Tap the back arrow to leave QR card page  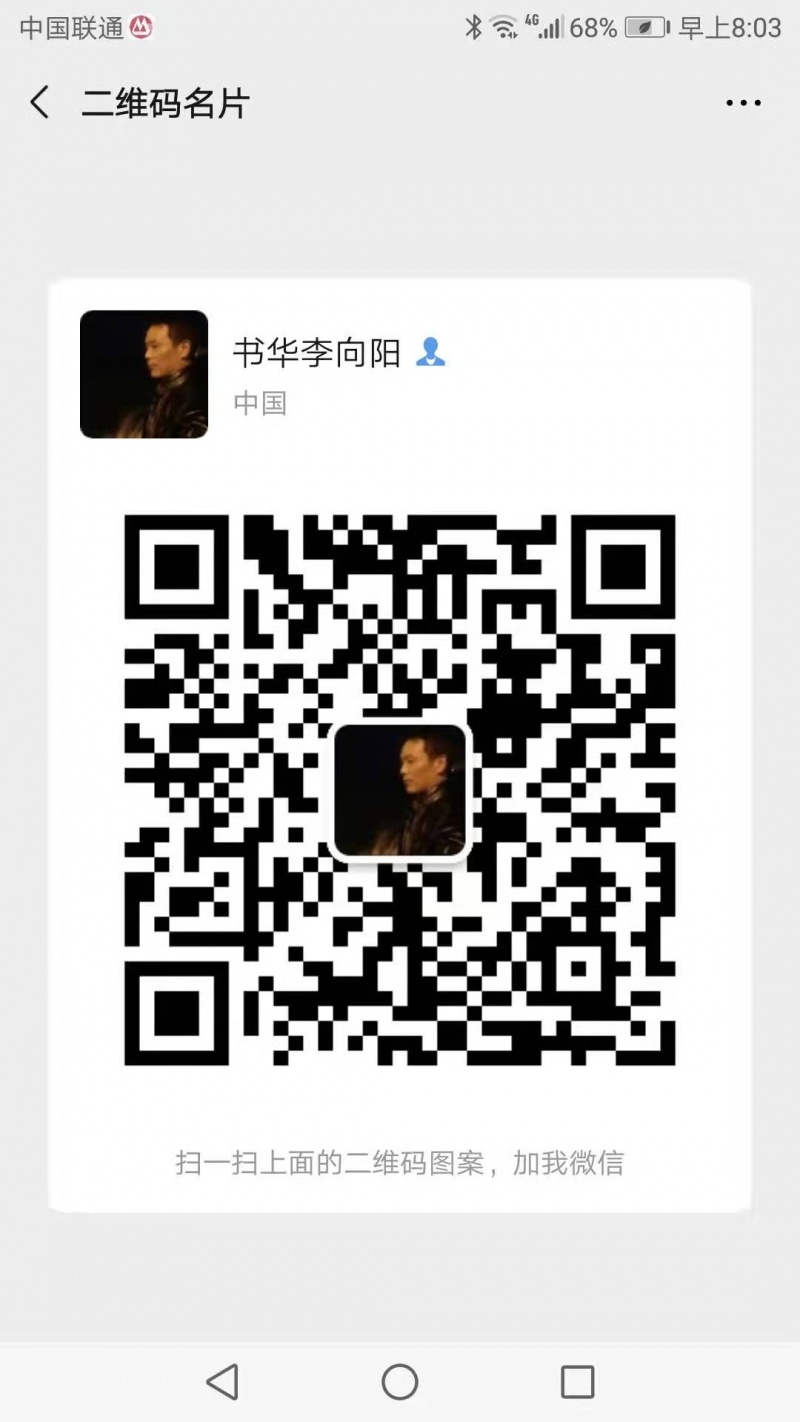[38, 102]
